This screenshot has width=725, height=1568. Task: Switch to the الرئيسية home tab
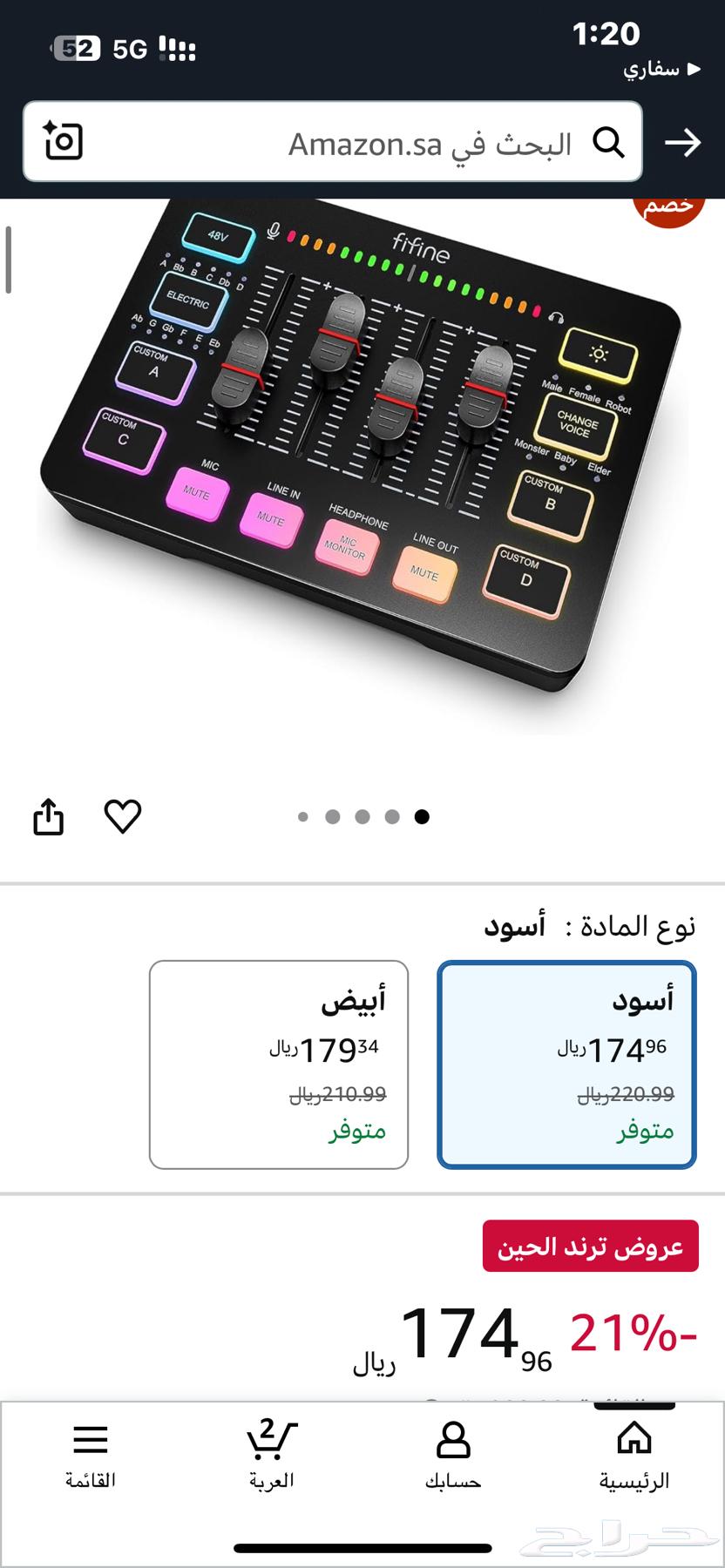point(634,1453)
